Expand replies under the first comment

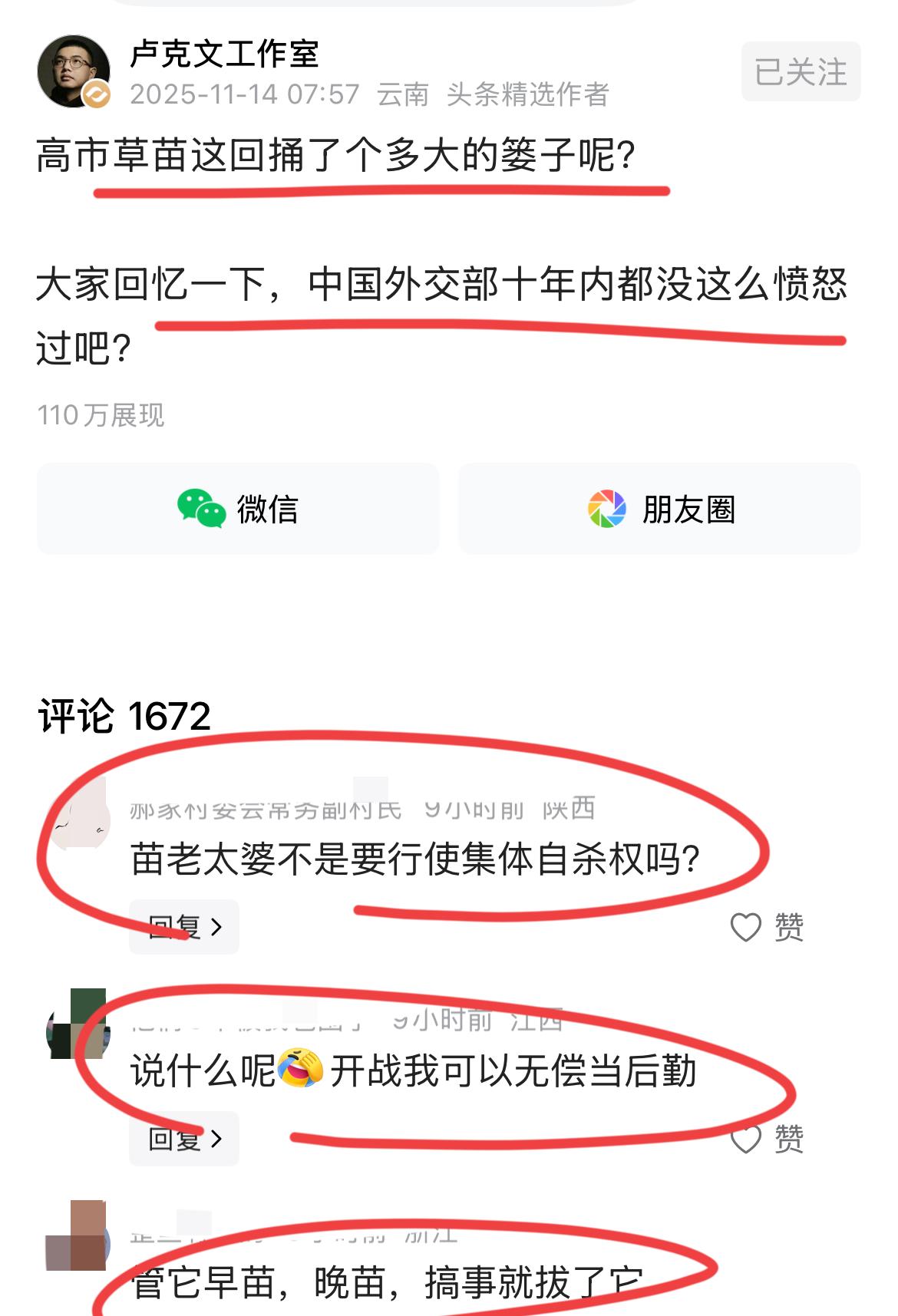pyautogui.click(x=184, y=926)
